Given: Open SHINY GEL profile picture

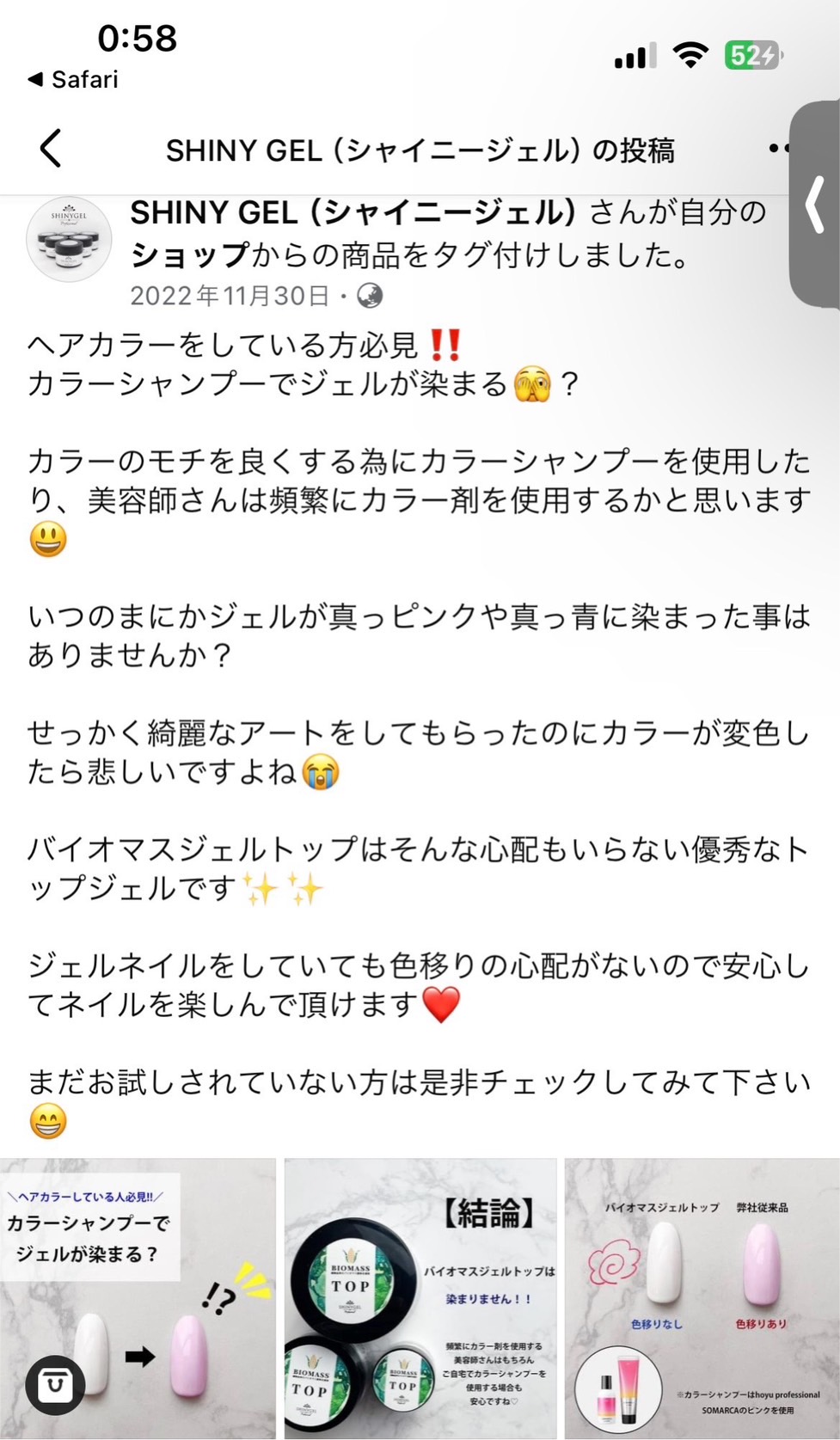Looking at the screenshot, I should point(70,240).
